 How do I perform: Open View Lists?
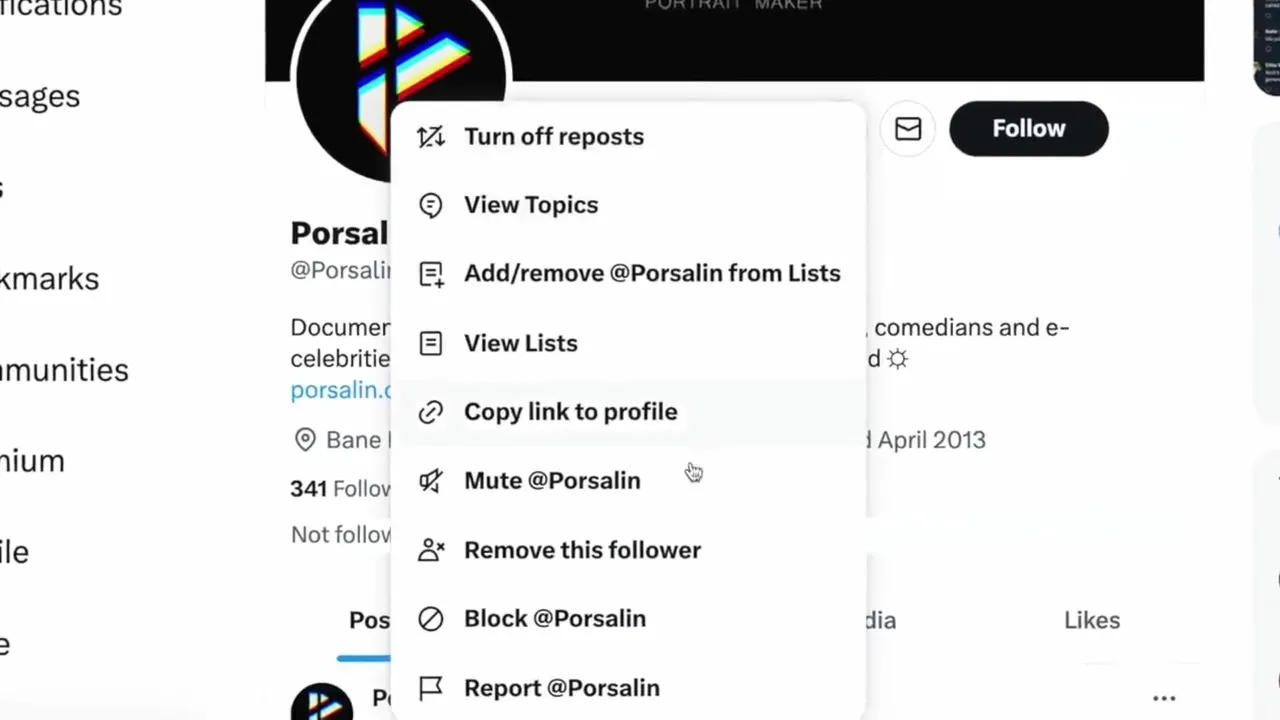coord(520,343)
